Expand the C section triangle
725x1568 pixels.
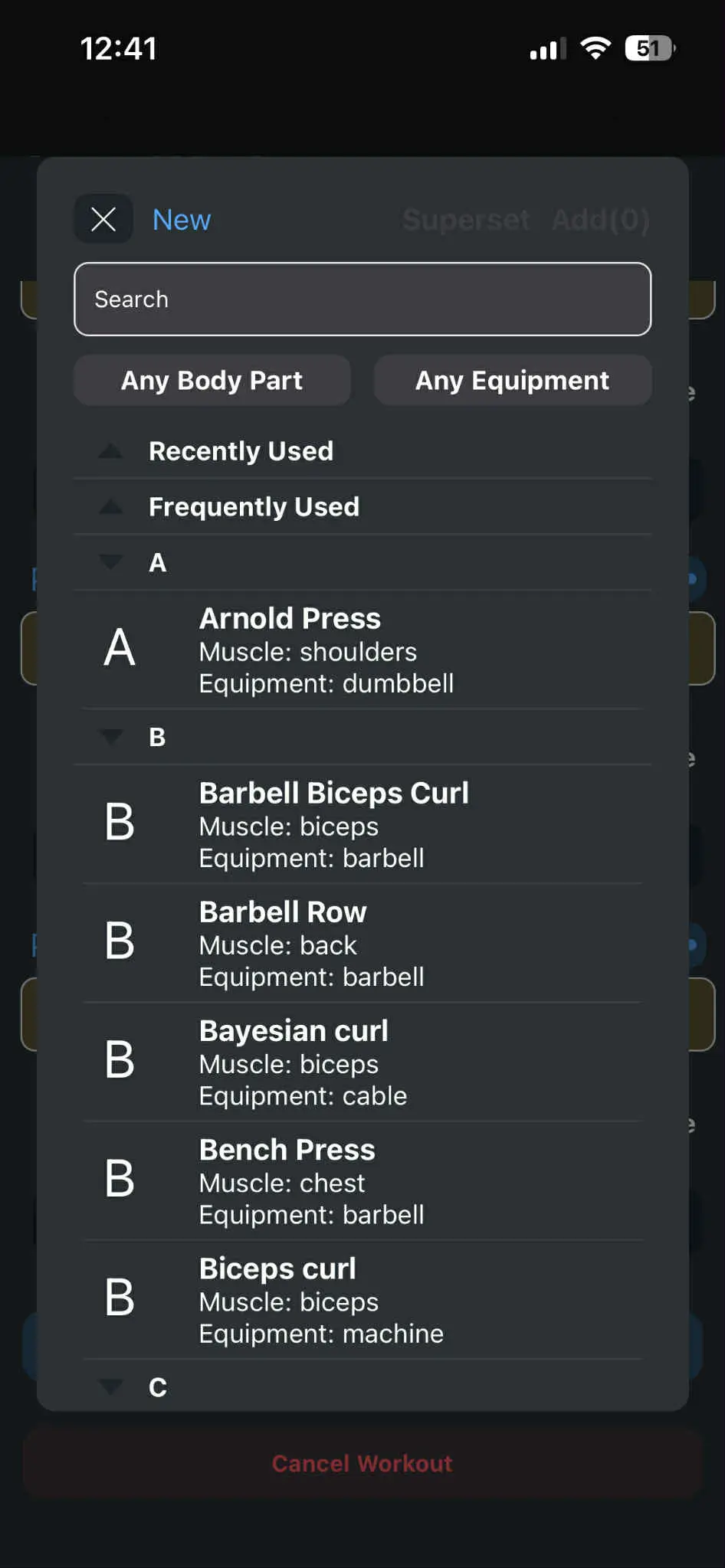[x=110, y=1385]
